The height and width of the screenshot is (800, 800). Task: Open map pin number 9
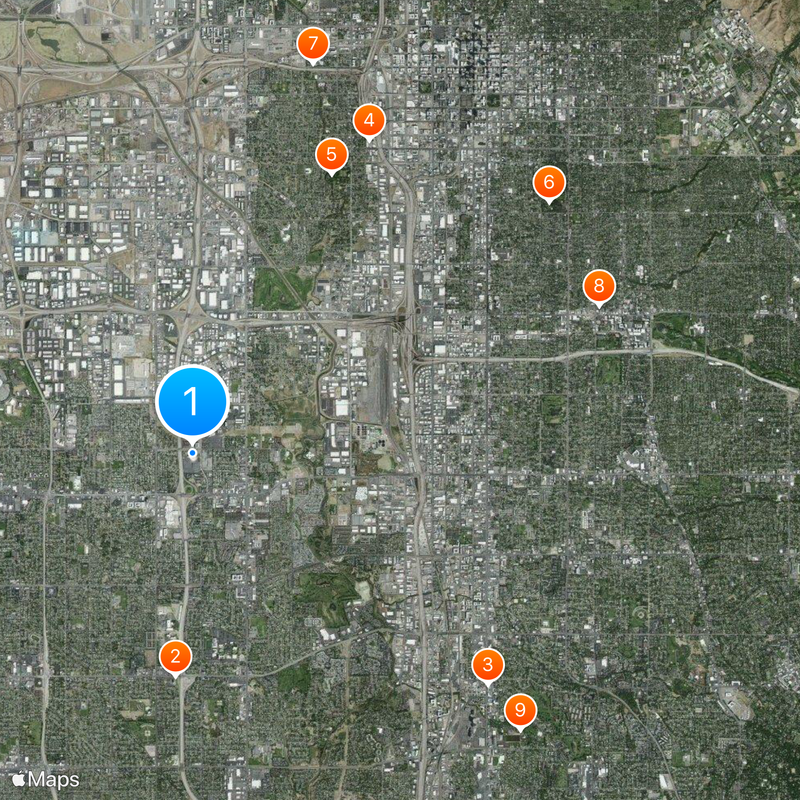coord(519,711)
